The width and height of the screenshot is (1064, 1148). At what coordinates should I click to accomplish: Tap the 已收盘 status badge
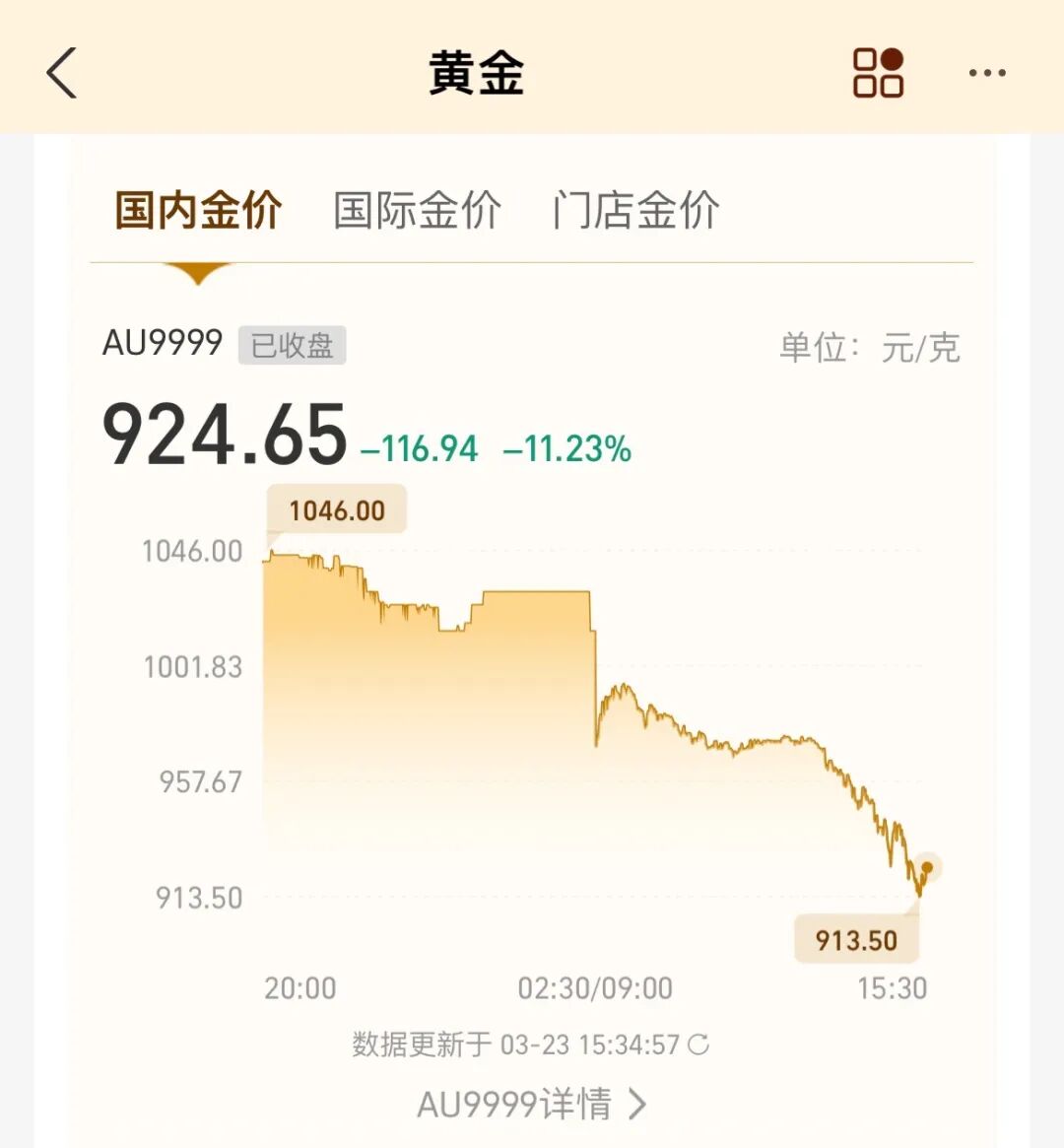[x=291, y=345]
